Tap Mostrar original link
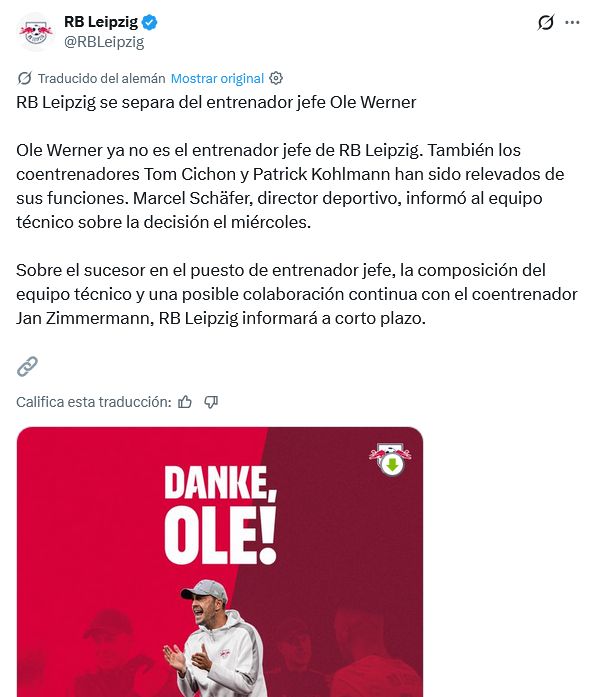 coord(217,79)
